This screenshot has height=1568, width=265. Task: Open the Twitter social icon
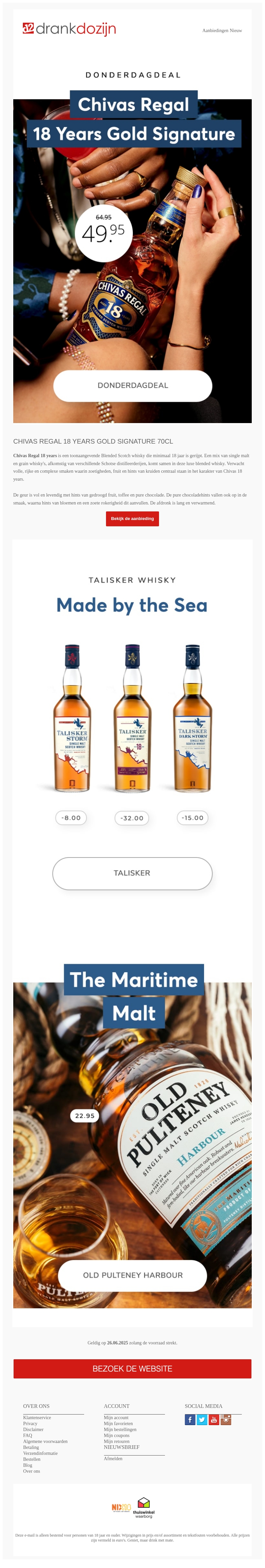click(x=202, y=1420)
